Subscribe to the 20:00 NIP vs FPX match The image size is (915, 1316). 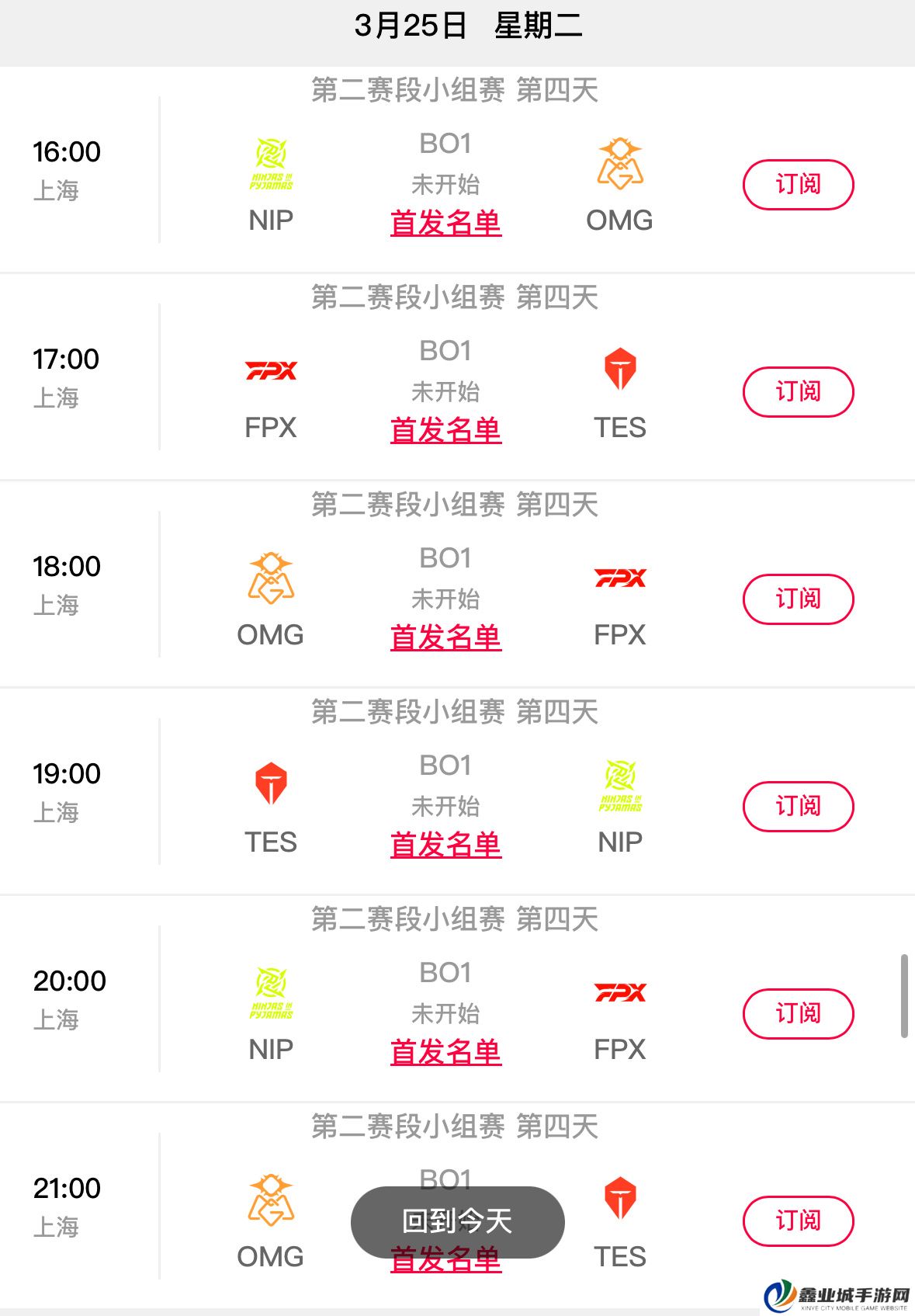[x=798, y=1014]
